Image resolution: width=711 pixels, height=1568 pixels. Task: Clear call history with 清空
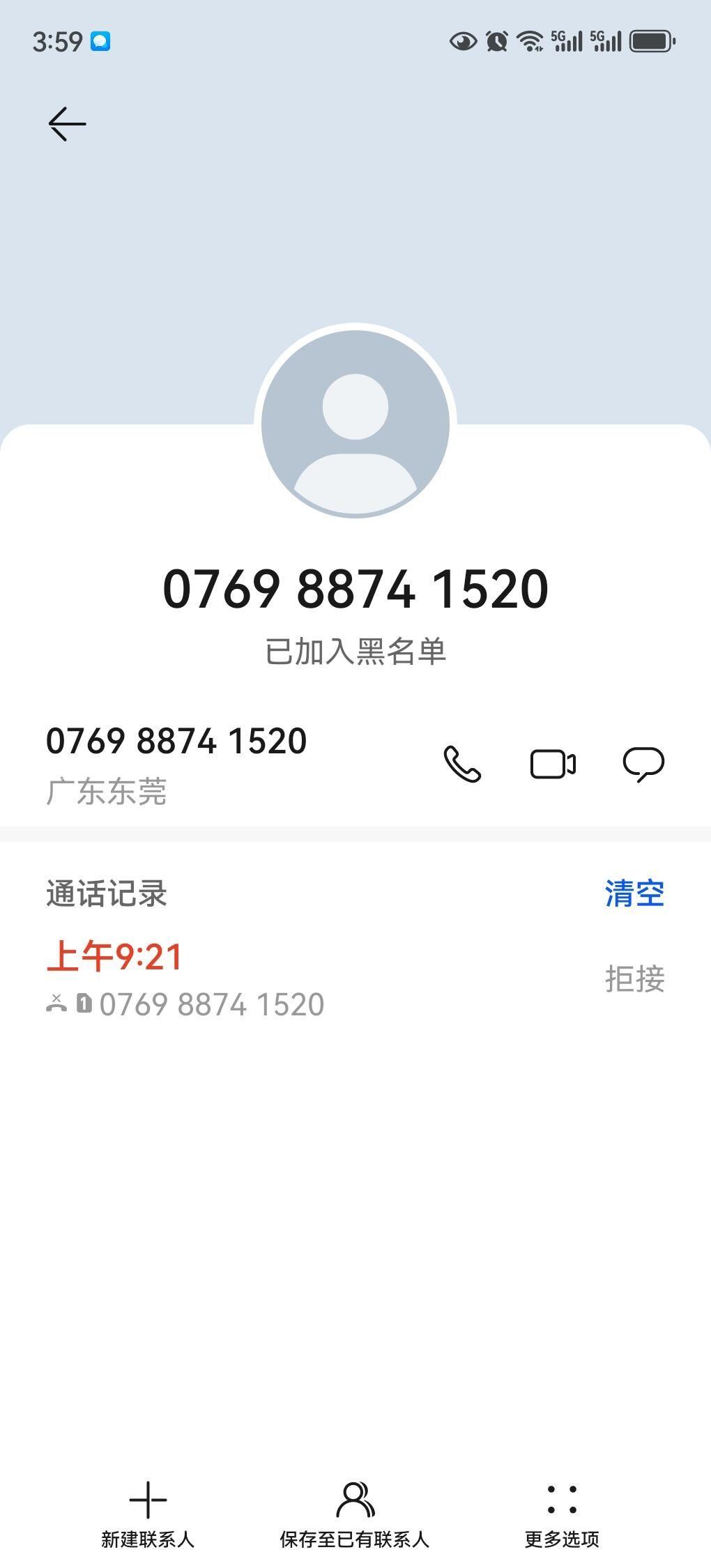coord(634,893)
